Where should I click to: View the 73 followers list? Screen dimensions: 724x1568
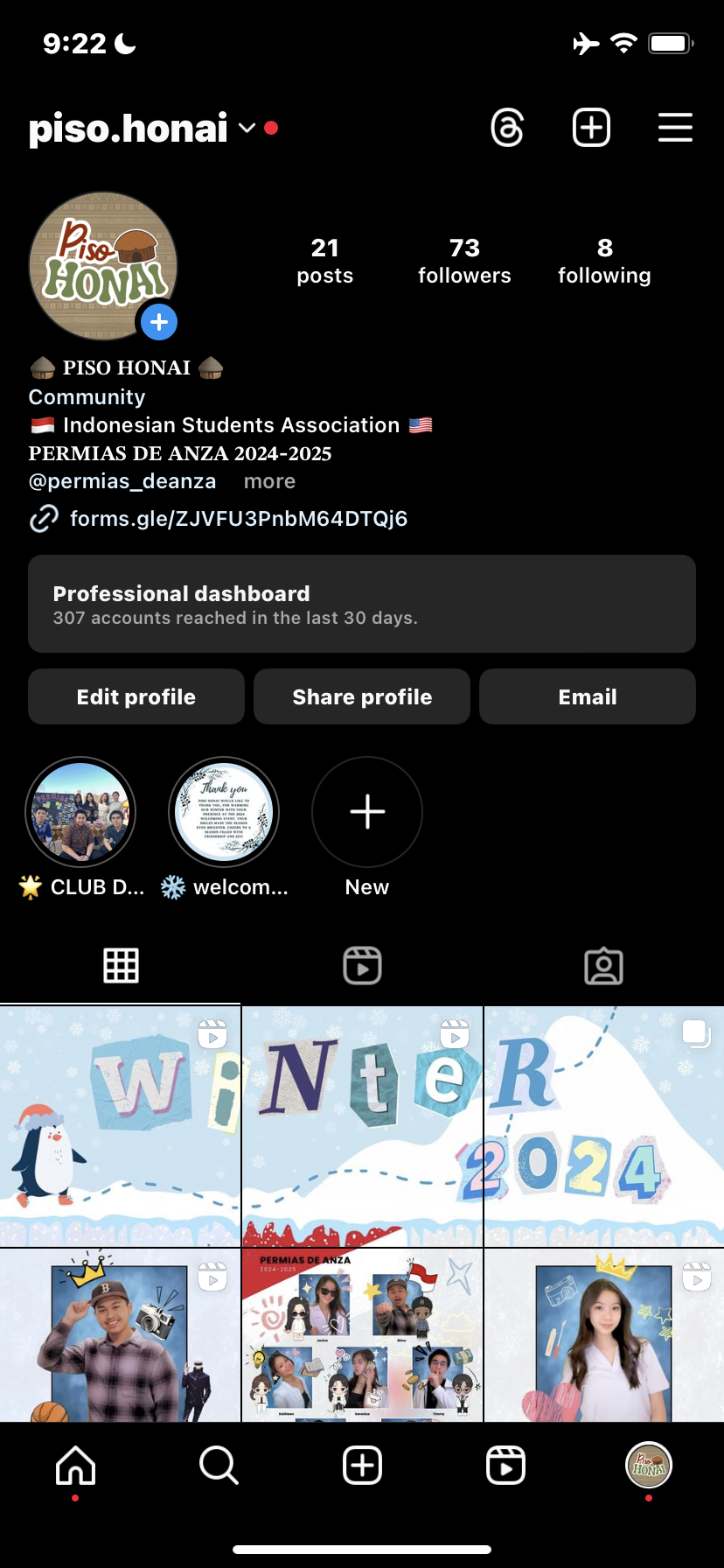[464, 261]
